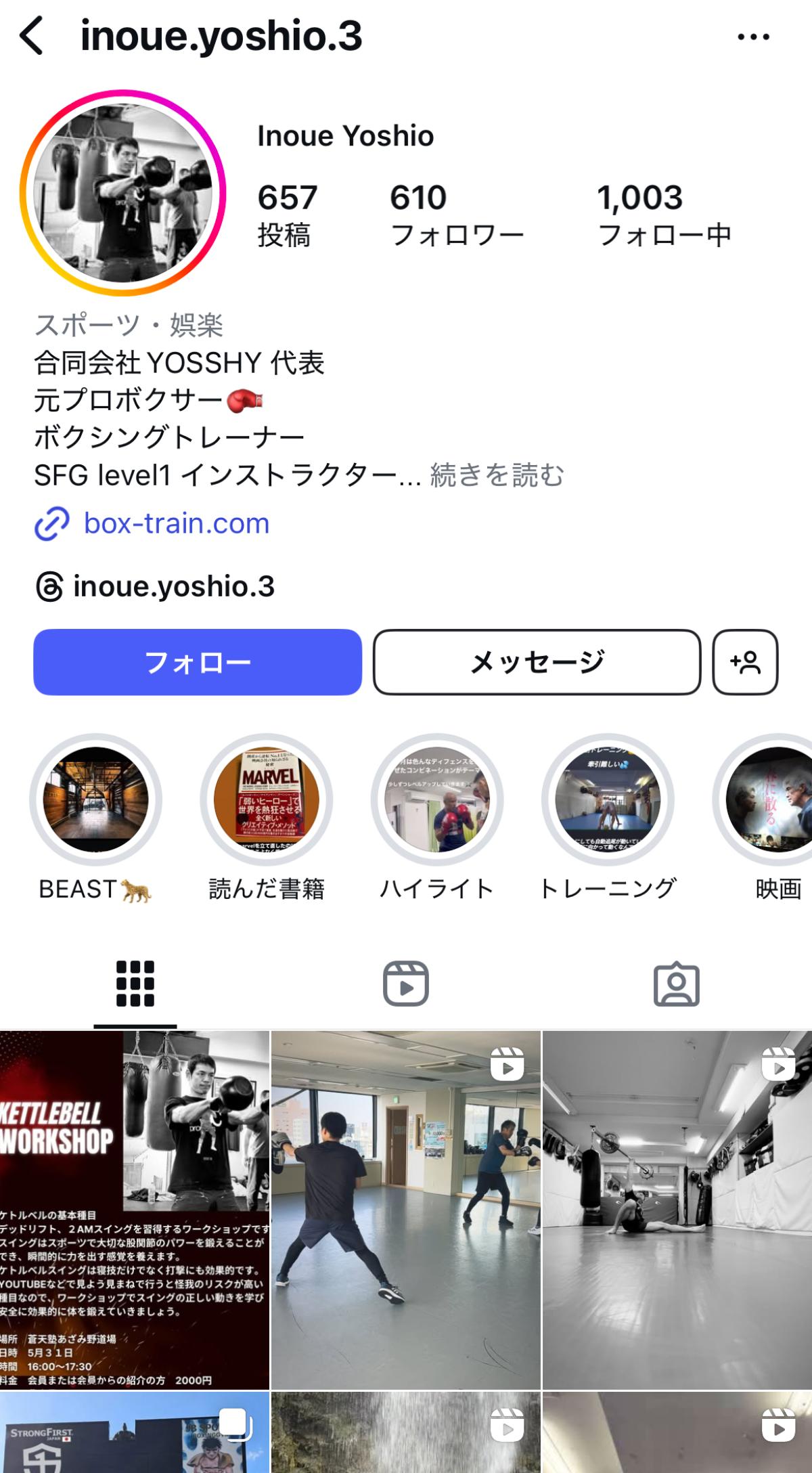Go back using the arrow icon
The image size is (812, 1473).
(32, 36)
